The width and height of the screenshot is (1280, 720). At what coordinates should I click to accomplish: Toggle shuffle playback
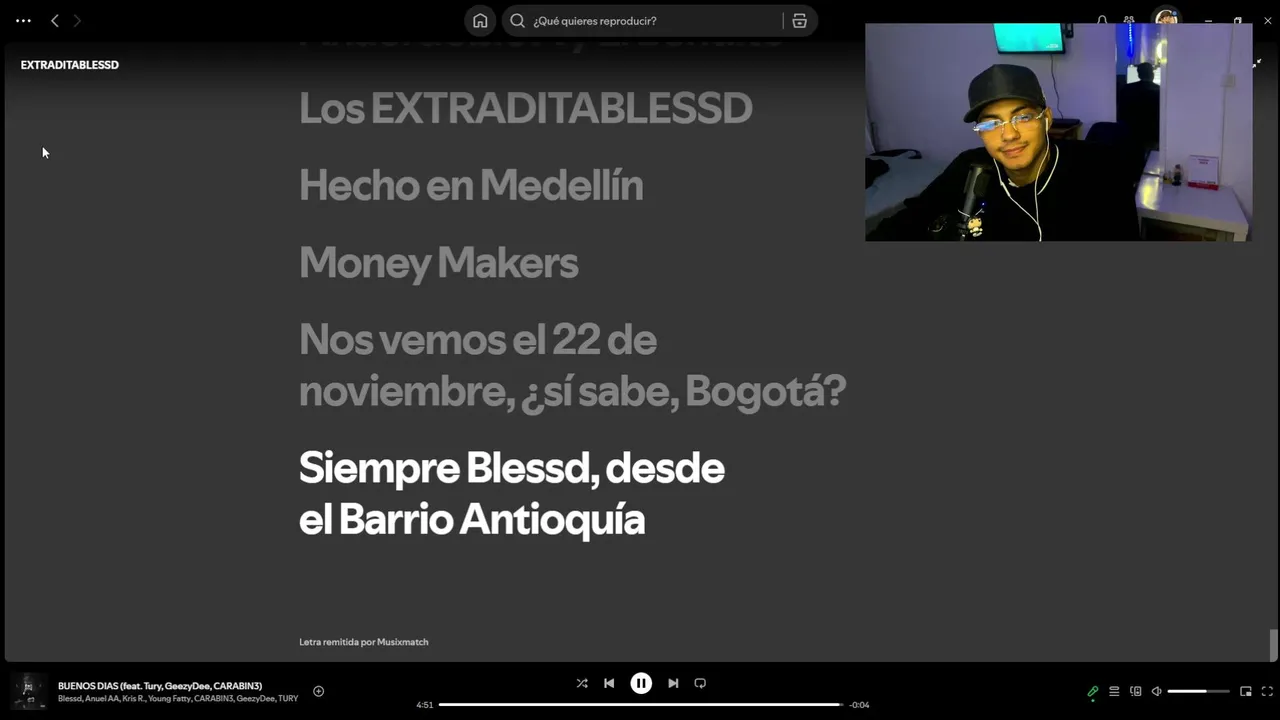[x=582, y=683]
